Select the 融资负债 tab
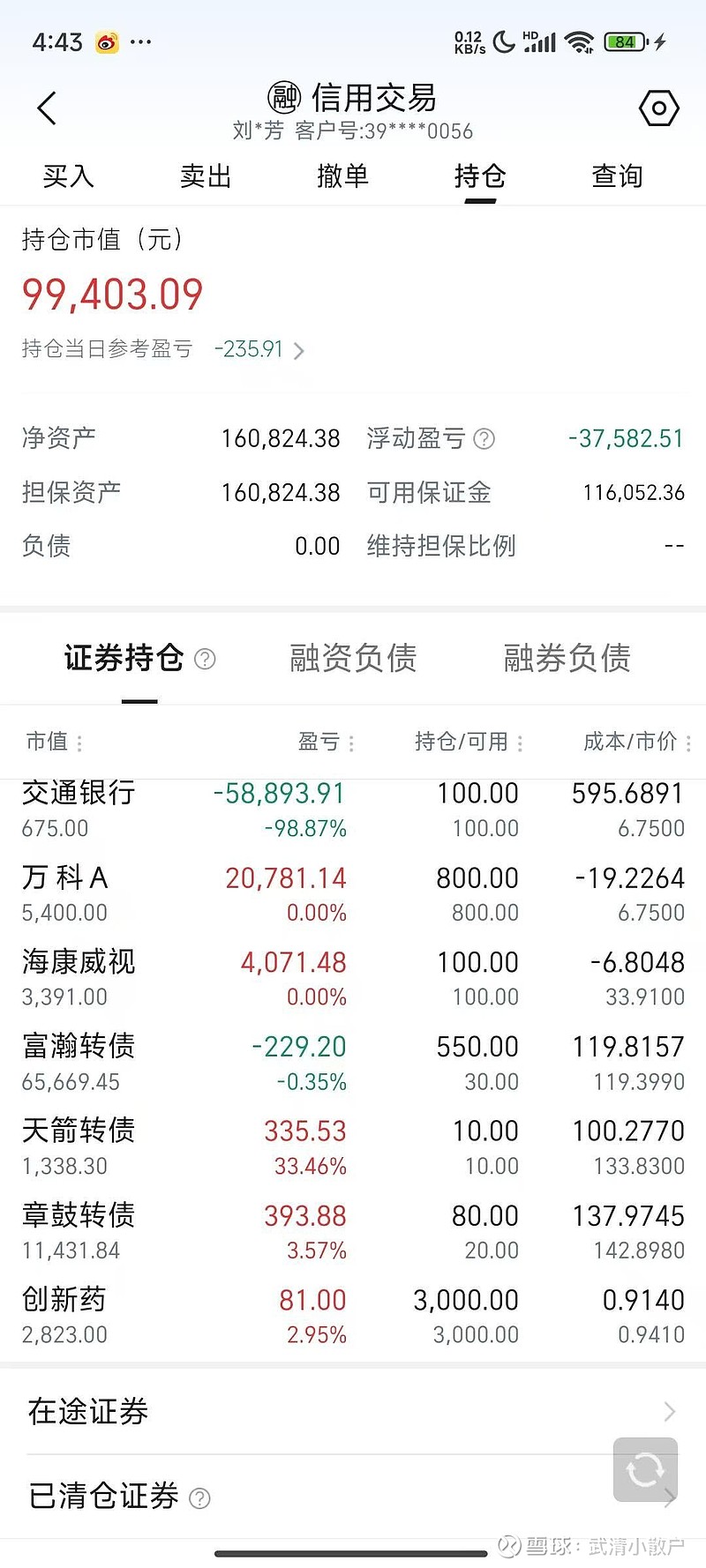 click(353, 658)
